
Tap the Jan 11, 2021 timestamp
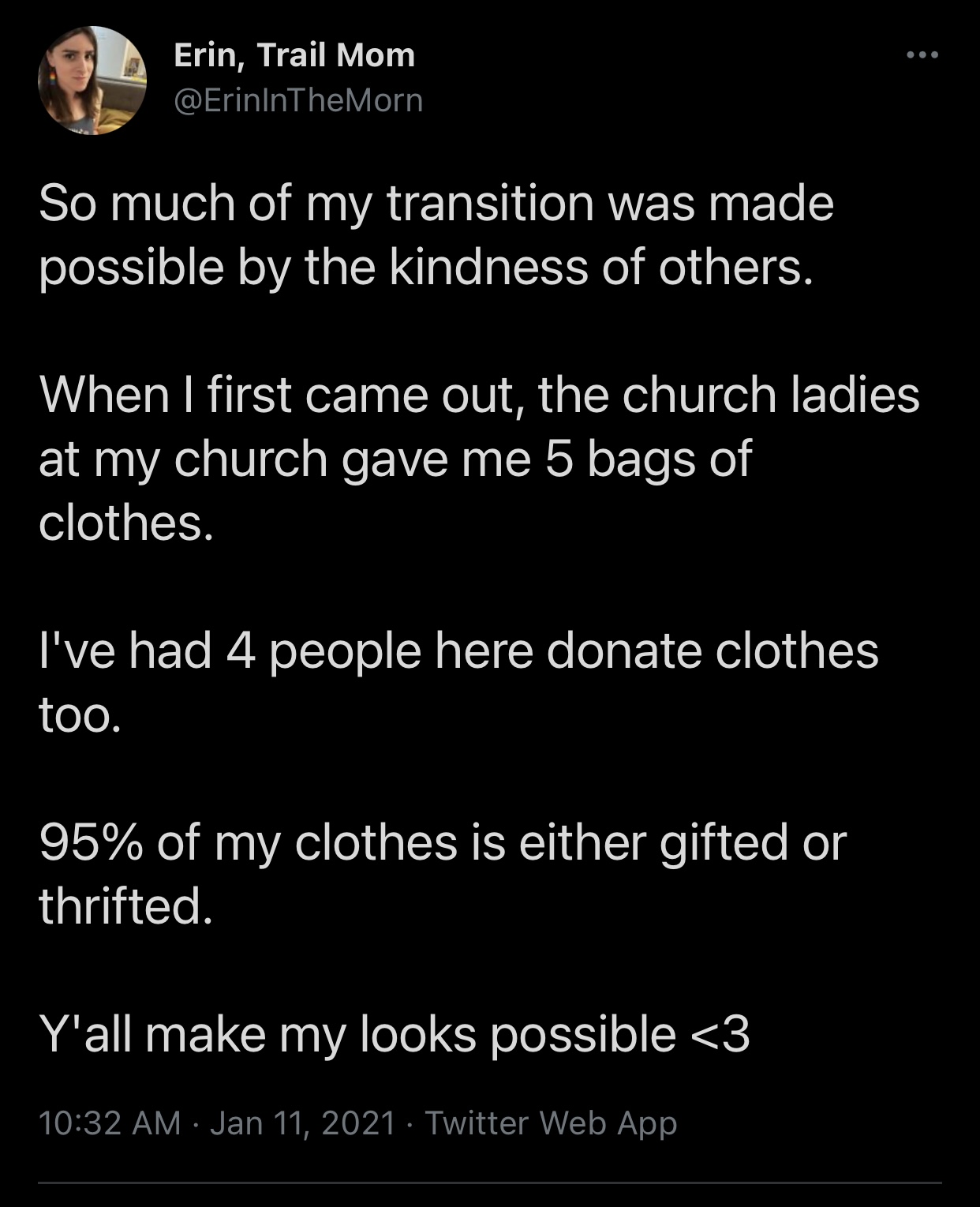(x=302, y=1123)
